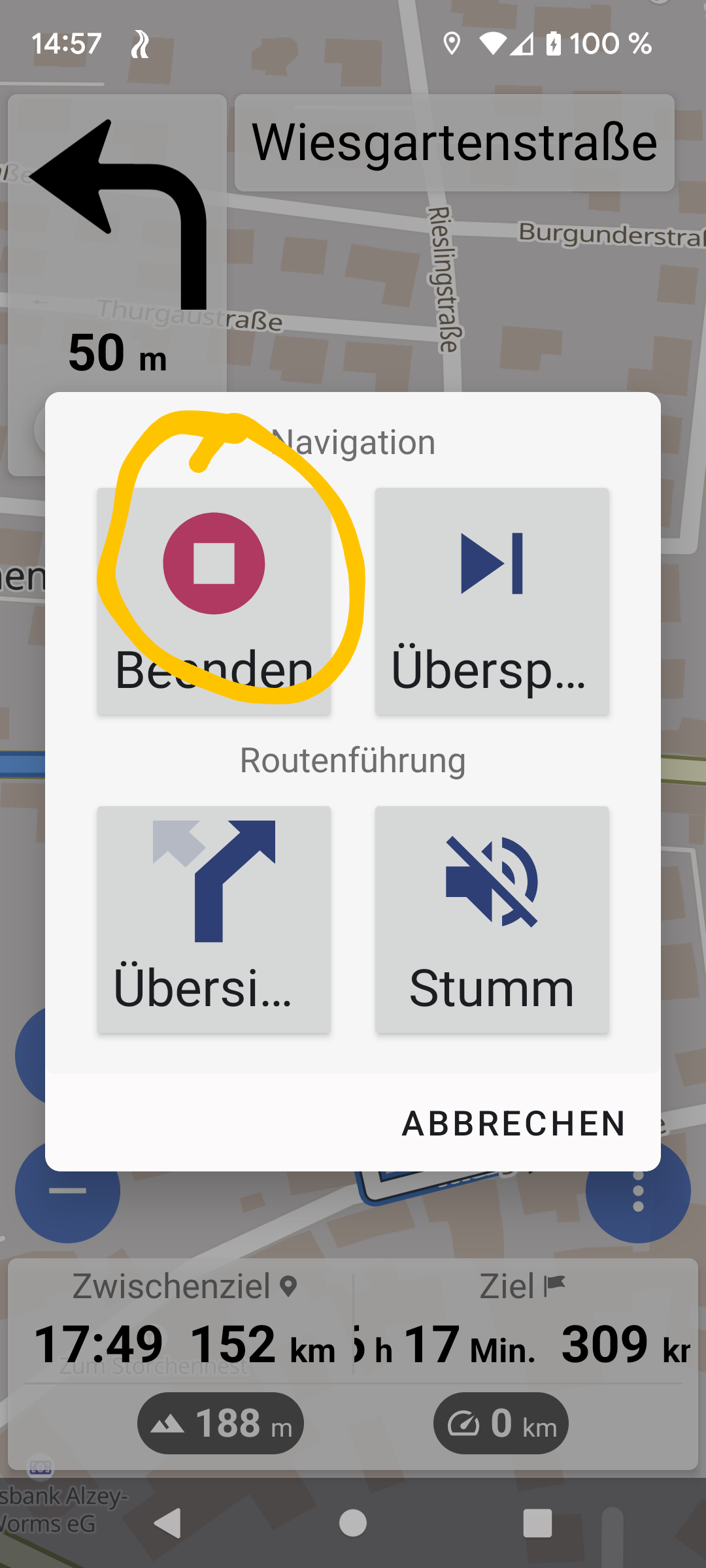Viewport: 706px width, 1568px height.
Task: Go to the home screen
Action: point(353,1524)
